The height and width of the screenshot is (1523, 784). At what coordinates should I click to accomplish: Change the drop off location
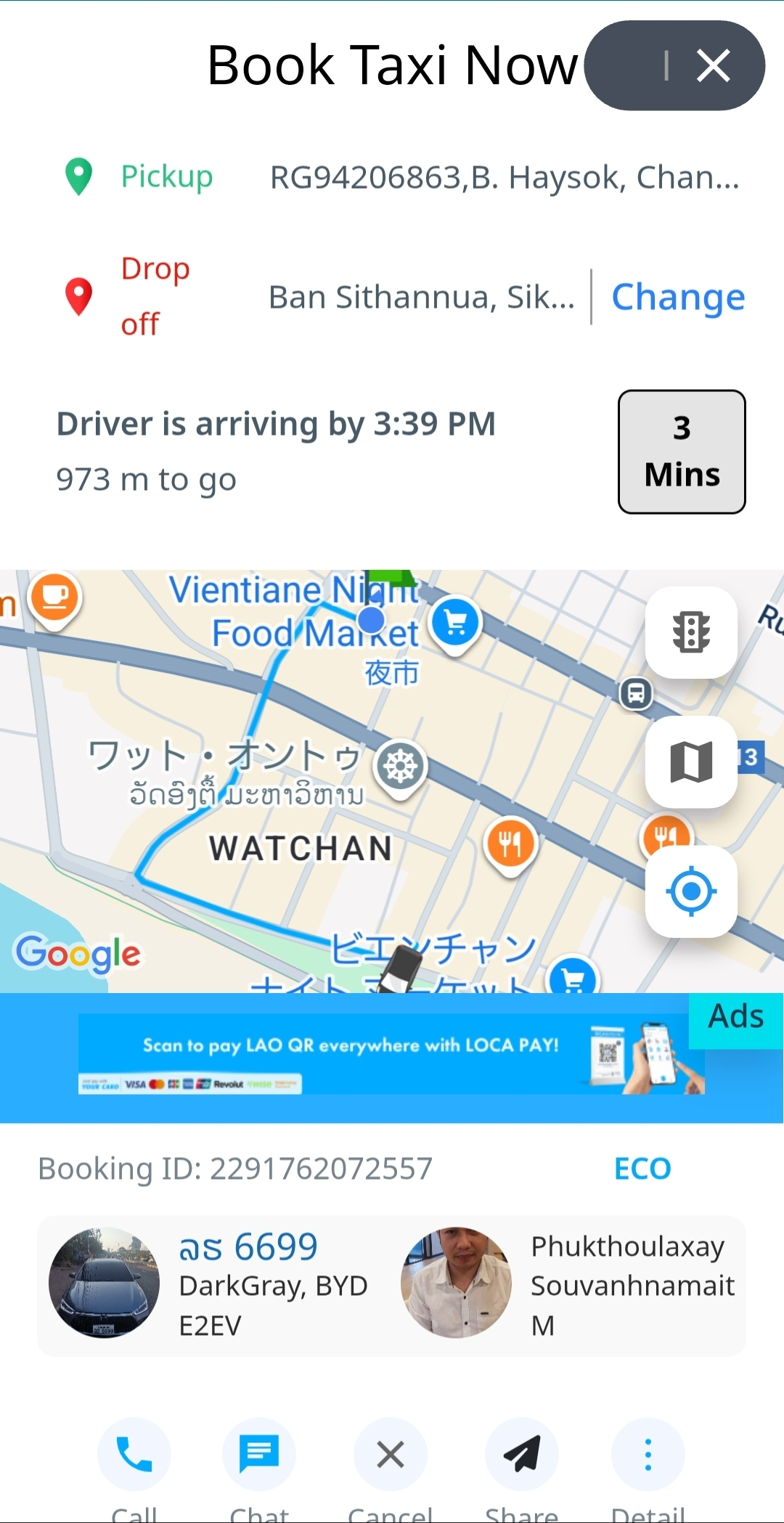[678, 297]
